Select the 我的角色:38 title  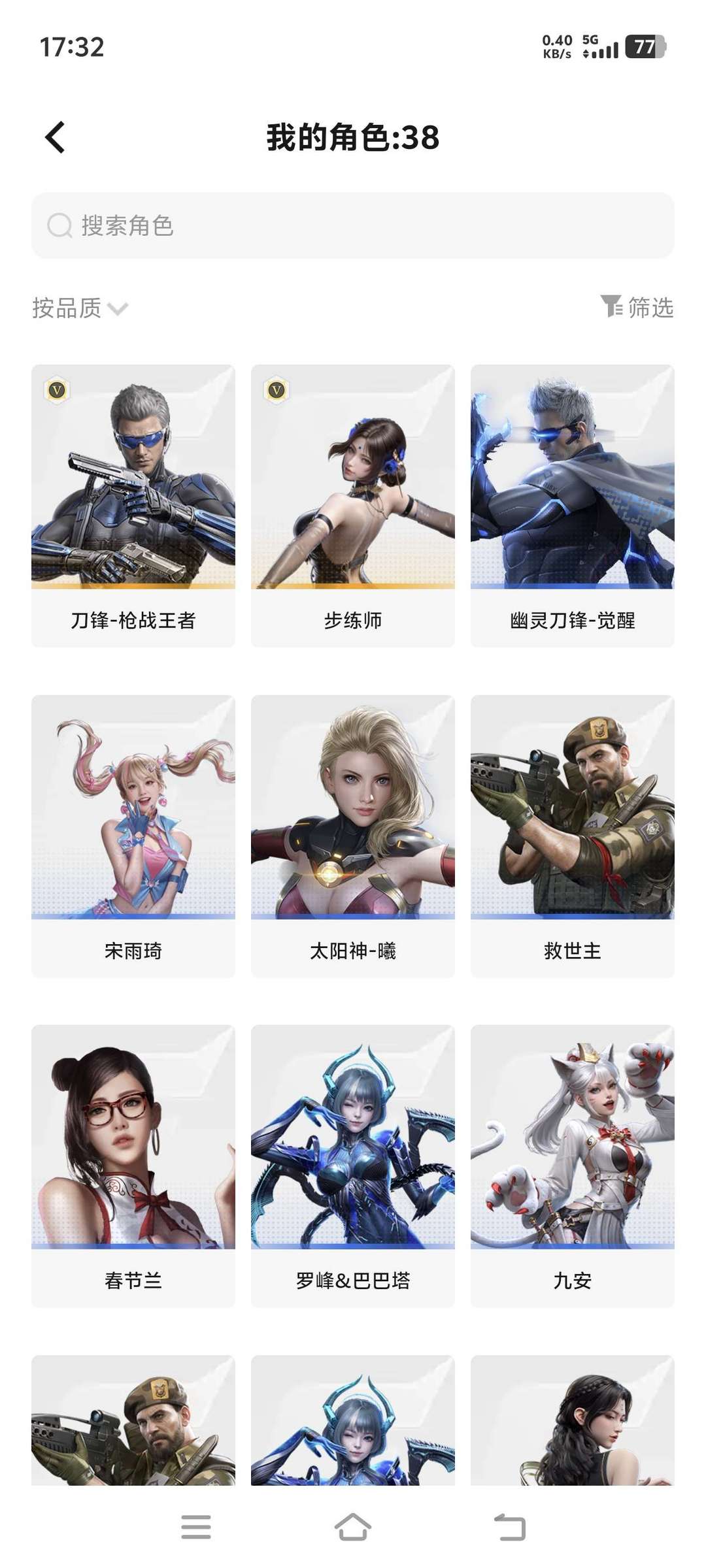tap(353, 137)
